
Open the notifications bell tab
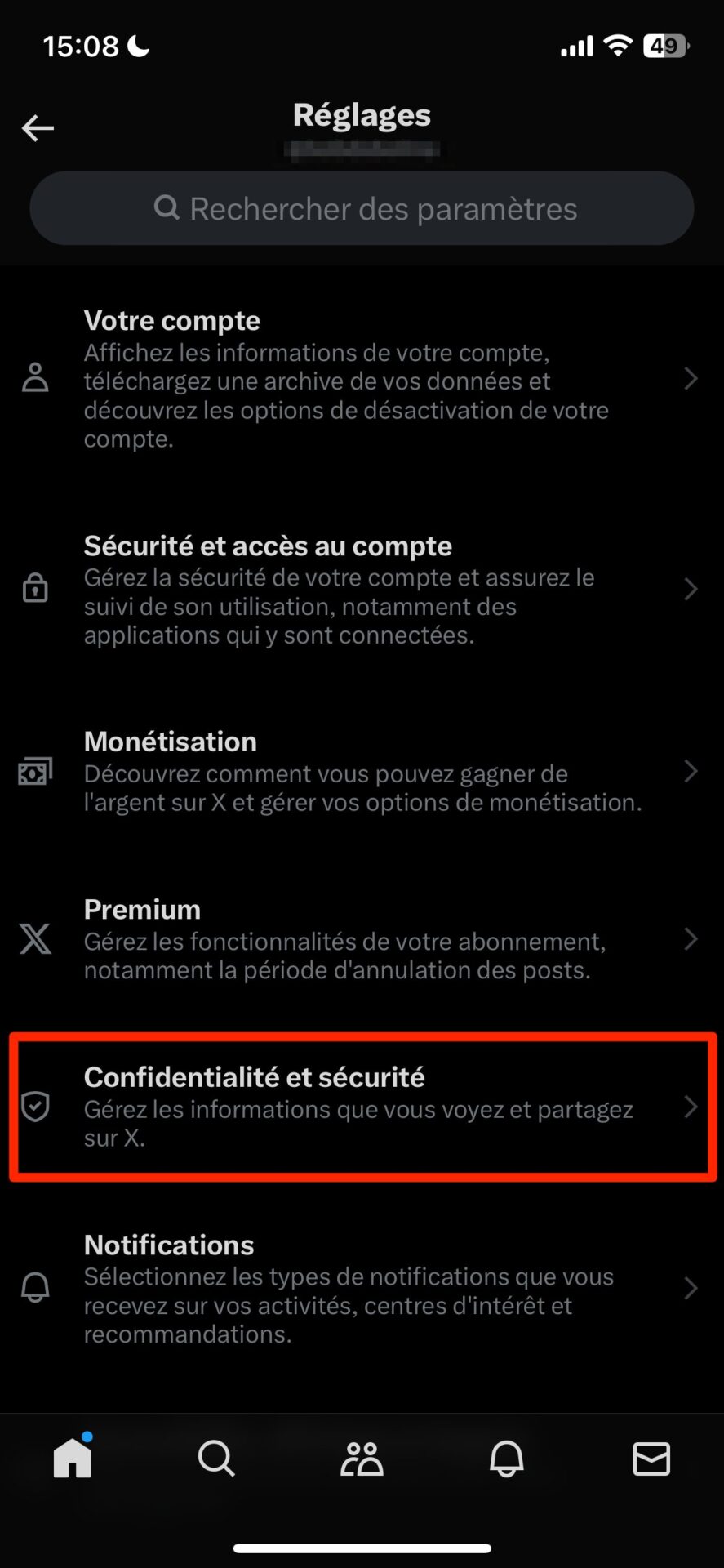pyautogui.click(x=506, y=1458)
